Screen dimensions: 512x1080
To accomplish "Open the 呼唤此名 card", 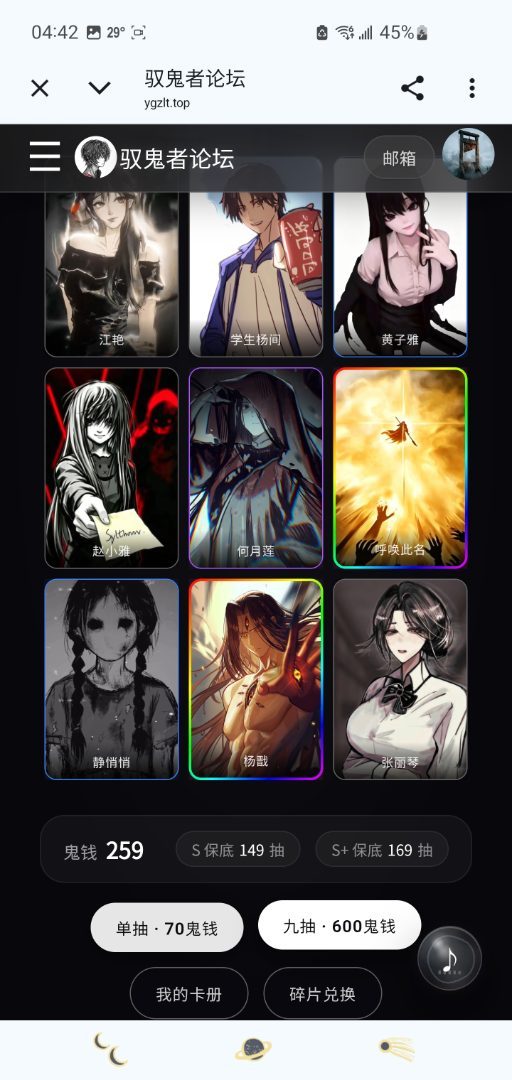I will [x=400, y=468].
